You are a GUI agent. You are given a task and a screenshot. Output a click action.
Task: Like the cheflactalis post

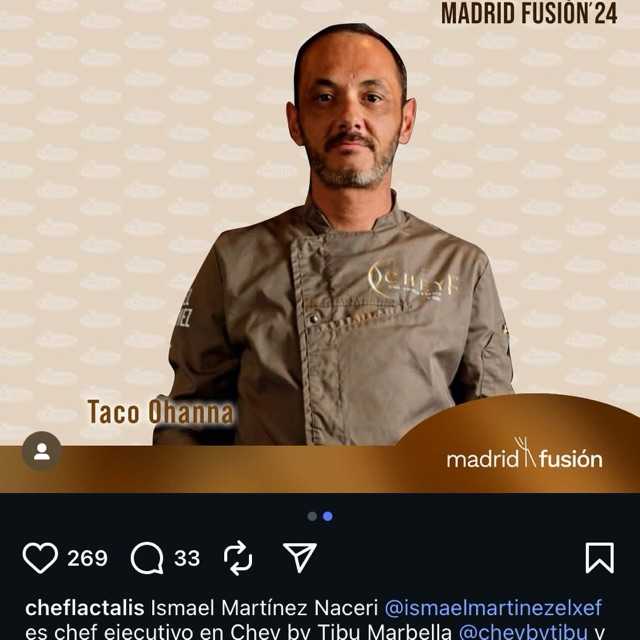tap(40, 558)
